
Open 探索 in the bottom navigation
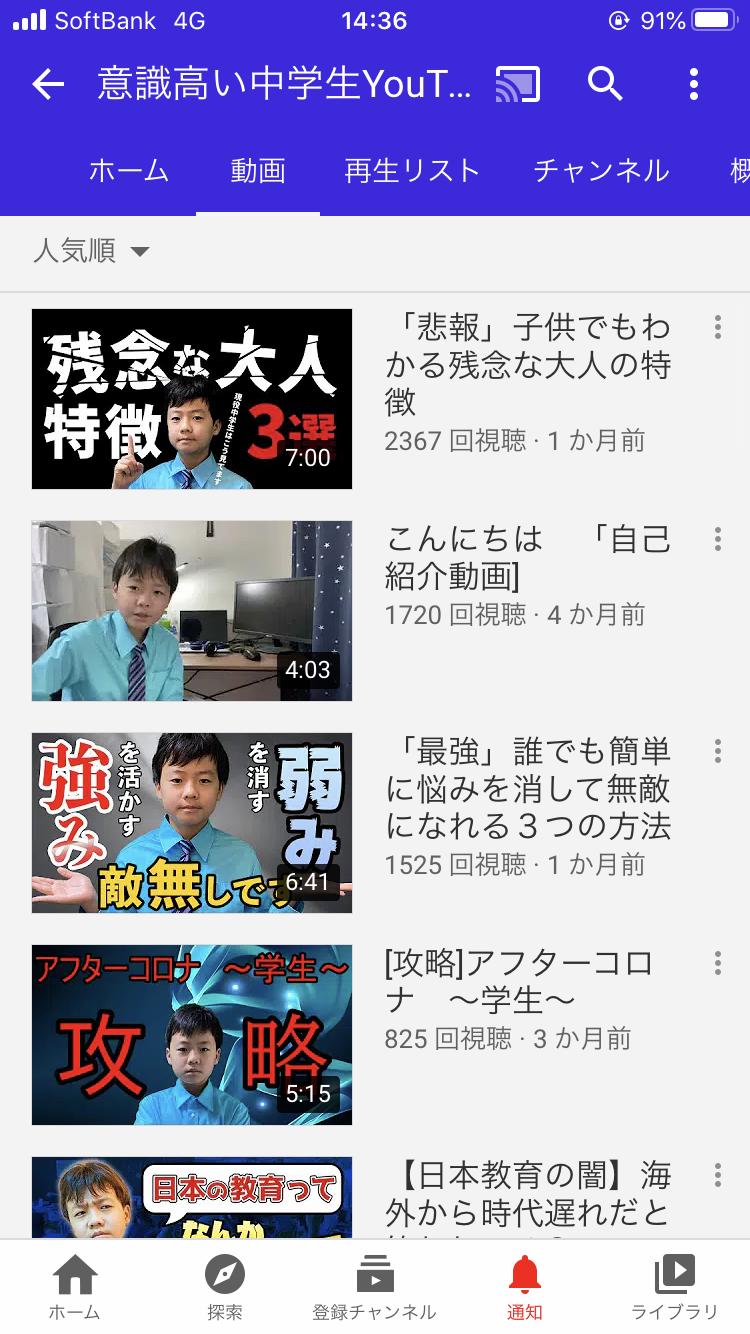pos(225,1287)
